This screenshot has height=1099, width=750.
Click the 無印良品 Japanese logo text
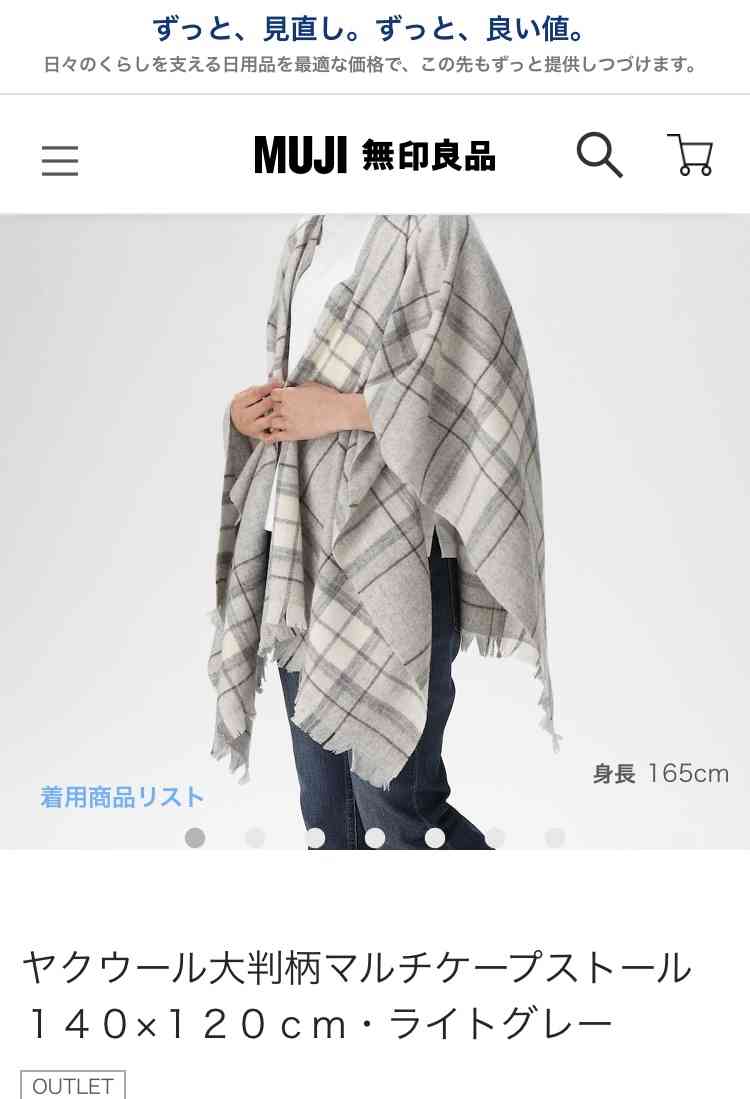tap(430, 158)
